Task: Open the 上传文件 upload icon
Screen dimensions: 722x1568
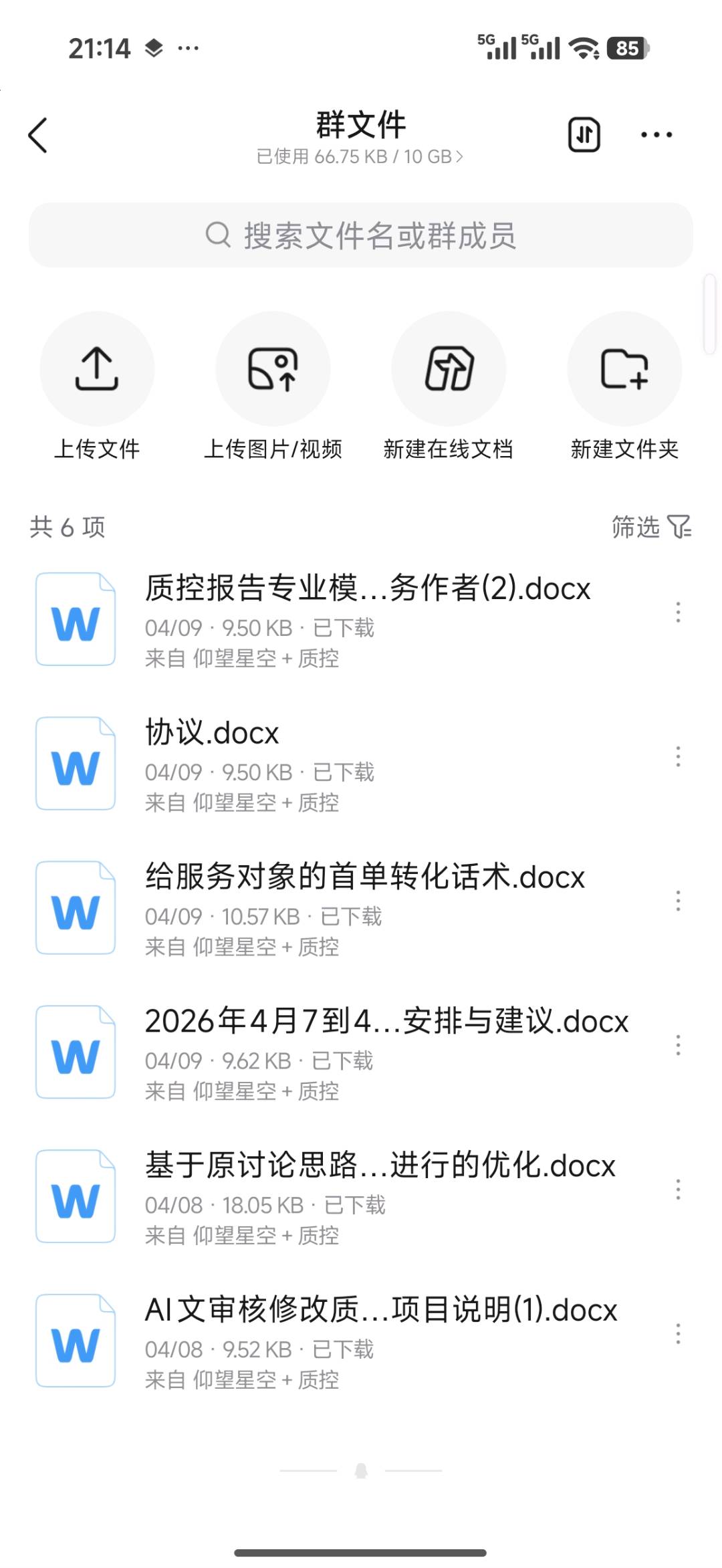Action: 97,368
